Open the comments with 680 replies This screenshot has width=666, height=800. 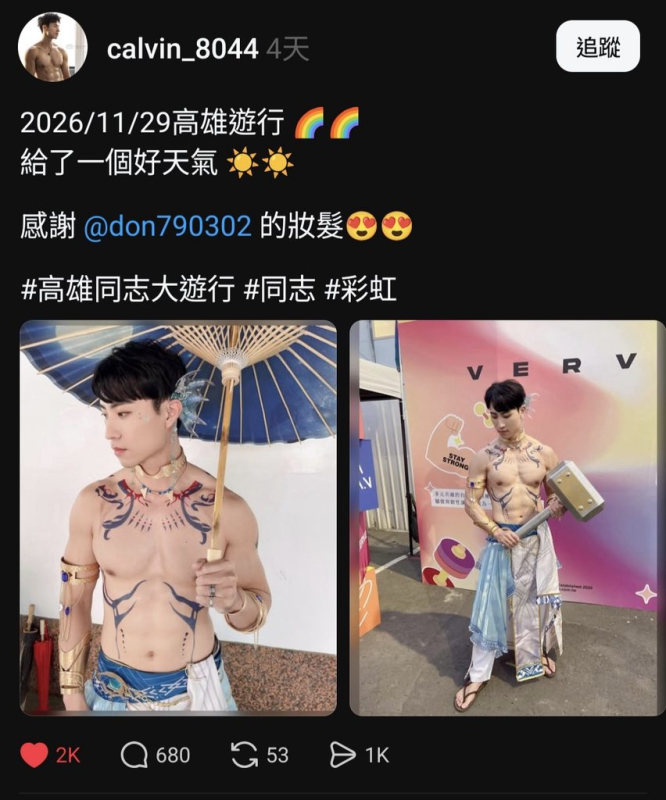click(135, 755)
